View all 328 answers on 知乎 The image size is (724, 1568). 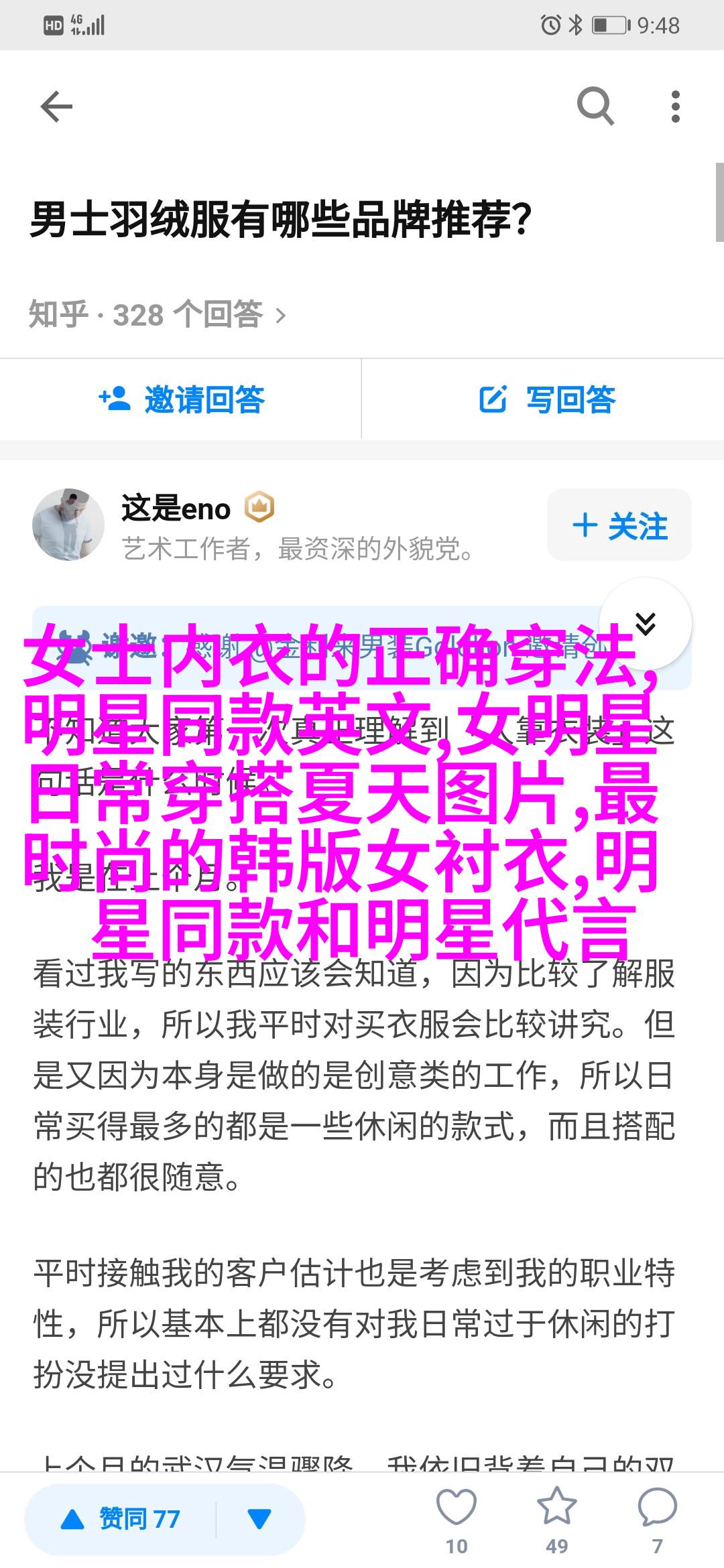click(x=158, y=314)
